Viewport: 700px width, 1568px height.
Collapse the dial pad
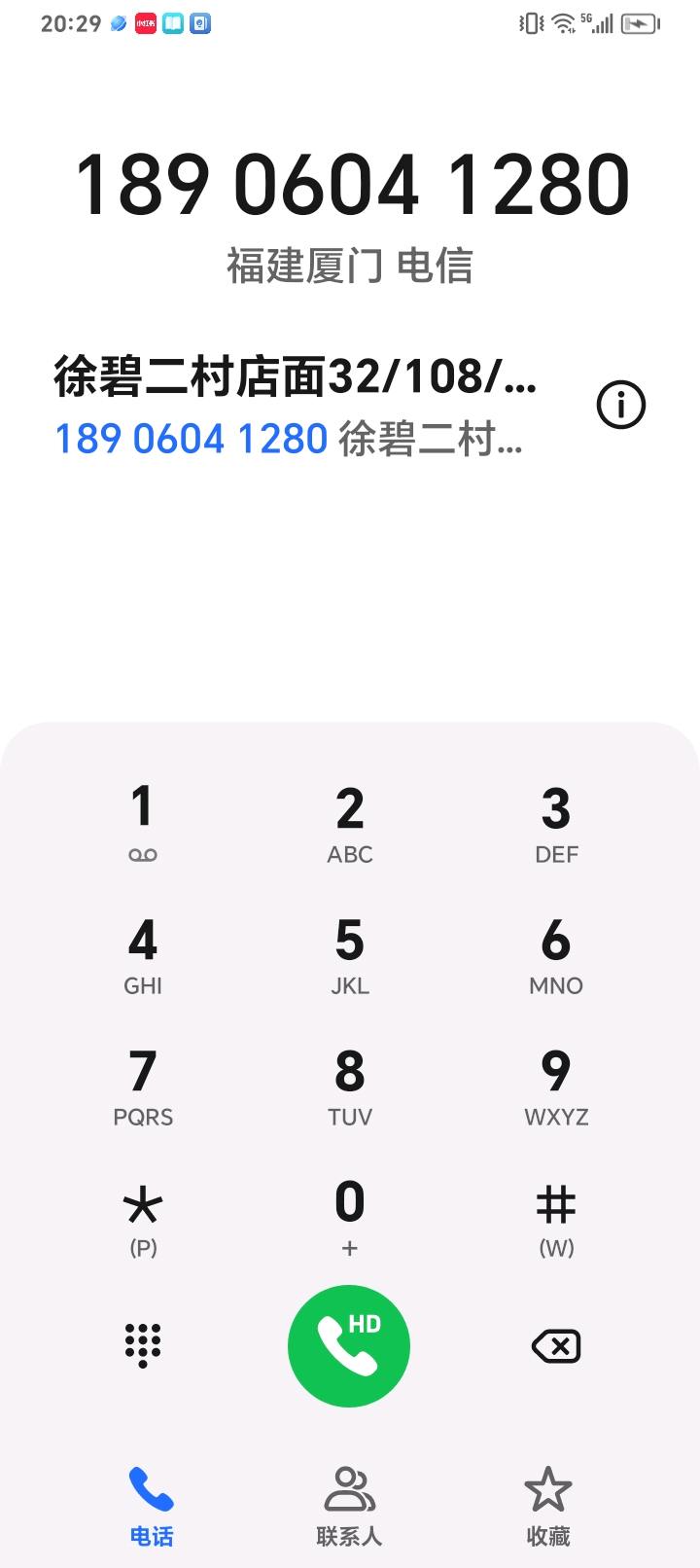click(143, 1346)
